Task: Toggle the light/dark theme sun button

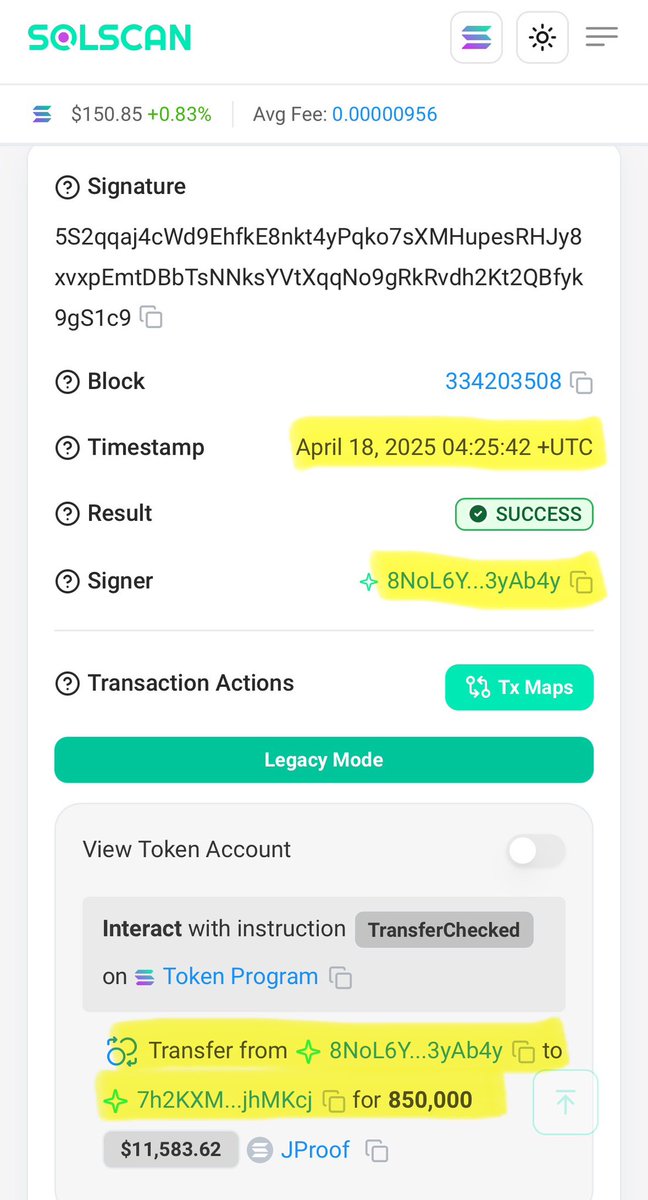Action: [542, 38]
